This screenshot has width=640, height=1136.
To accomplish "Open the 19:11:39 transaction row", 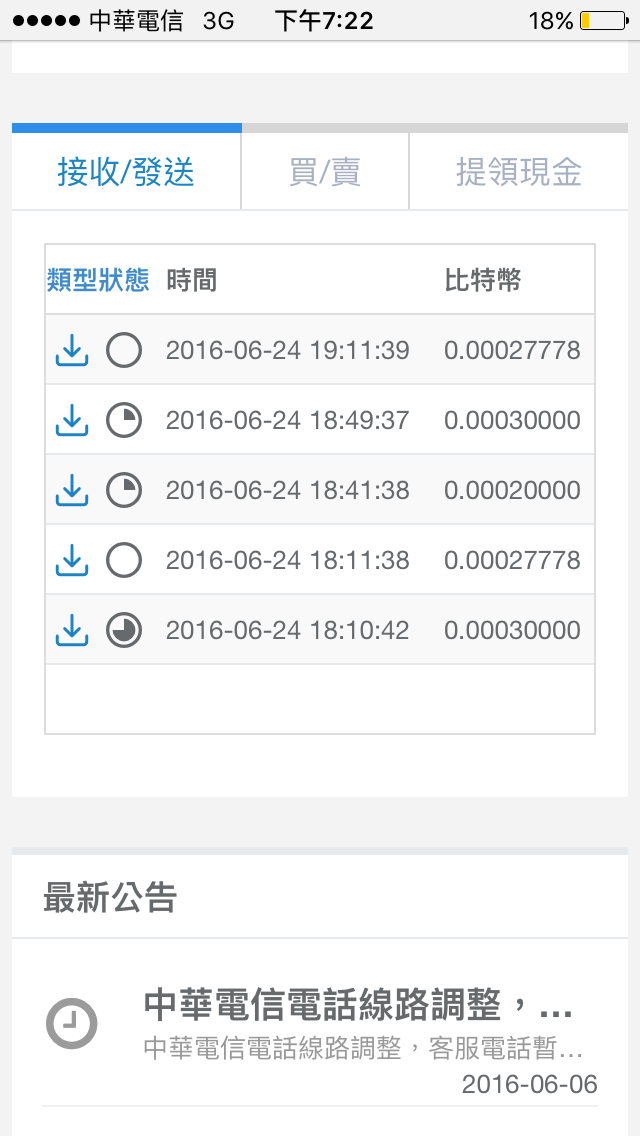I will point(320,350).
